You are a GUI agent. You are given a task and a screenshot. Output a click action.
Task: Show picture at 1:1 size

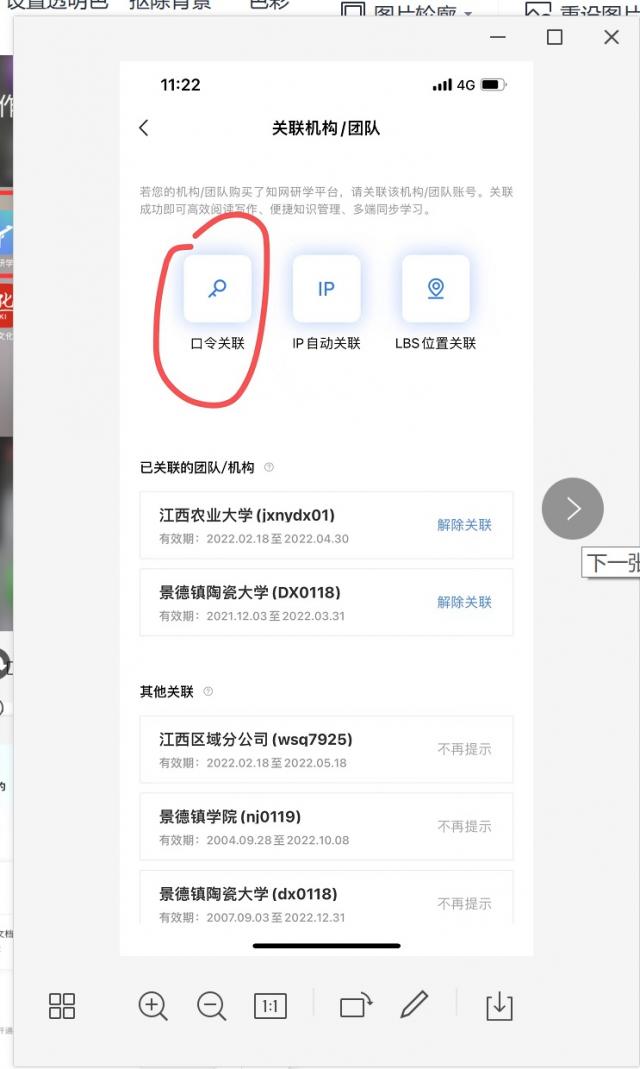pyautogui.click(x=270, y=1005)
